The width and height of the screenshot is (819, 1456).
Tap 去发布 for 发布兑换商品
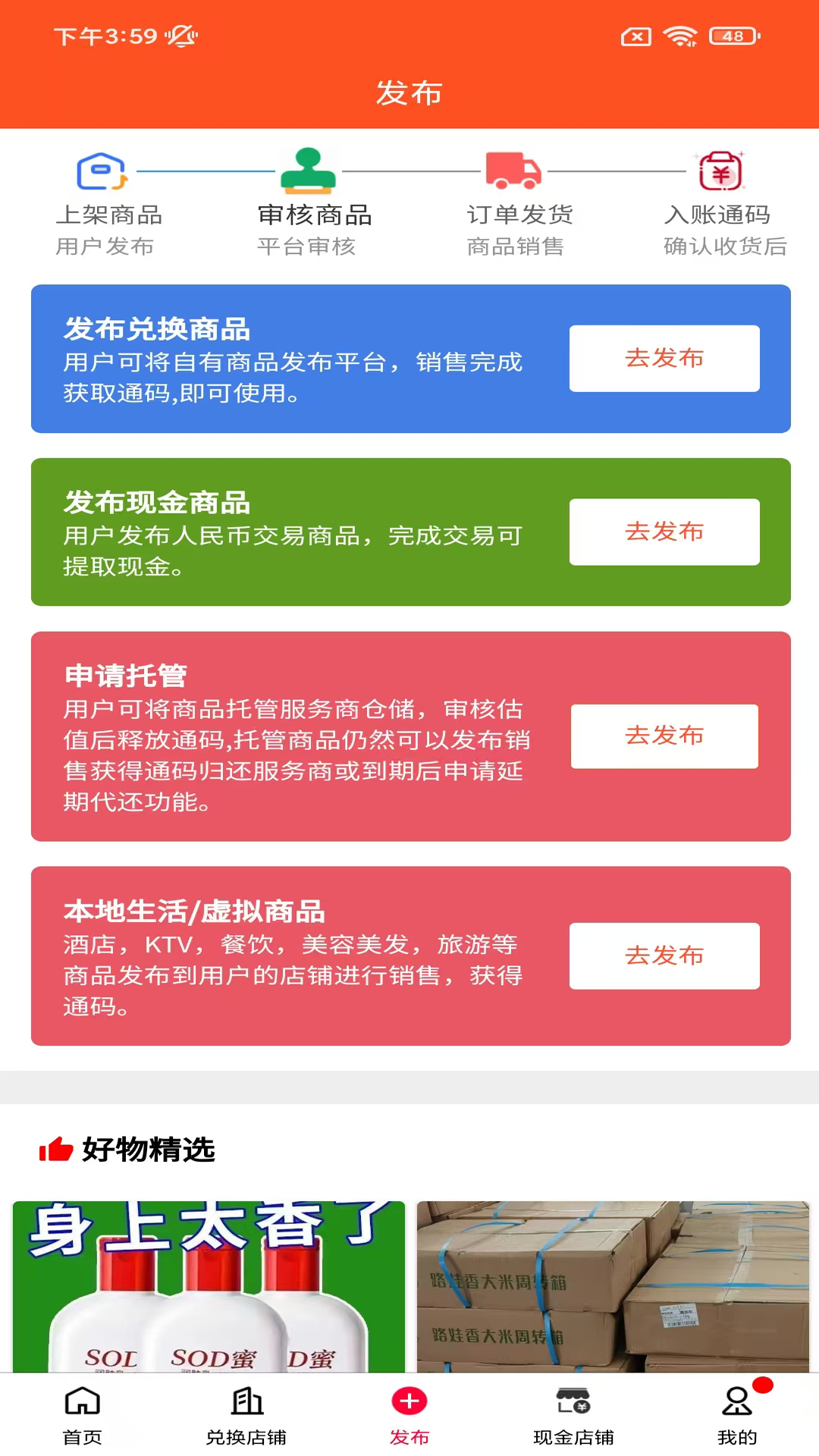(664, 359)
